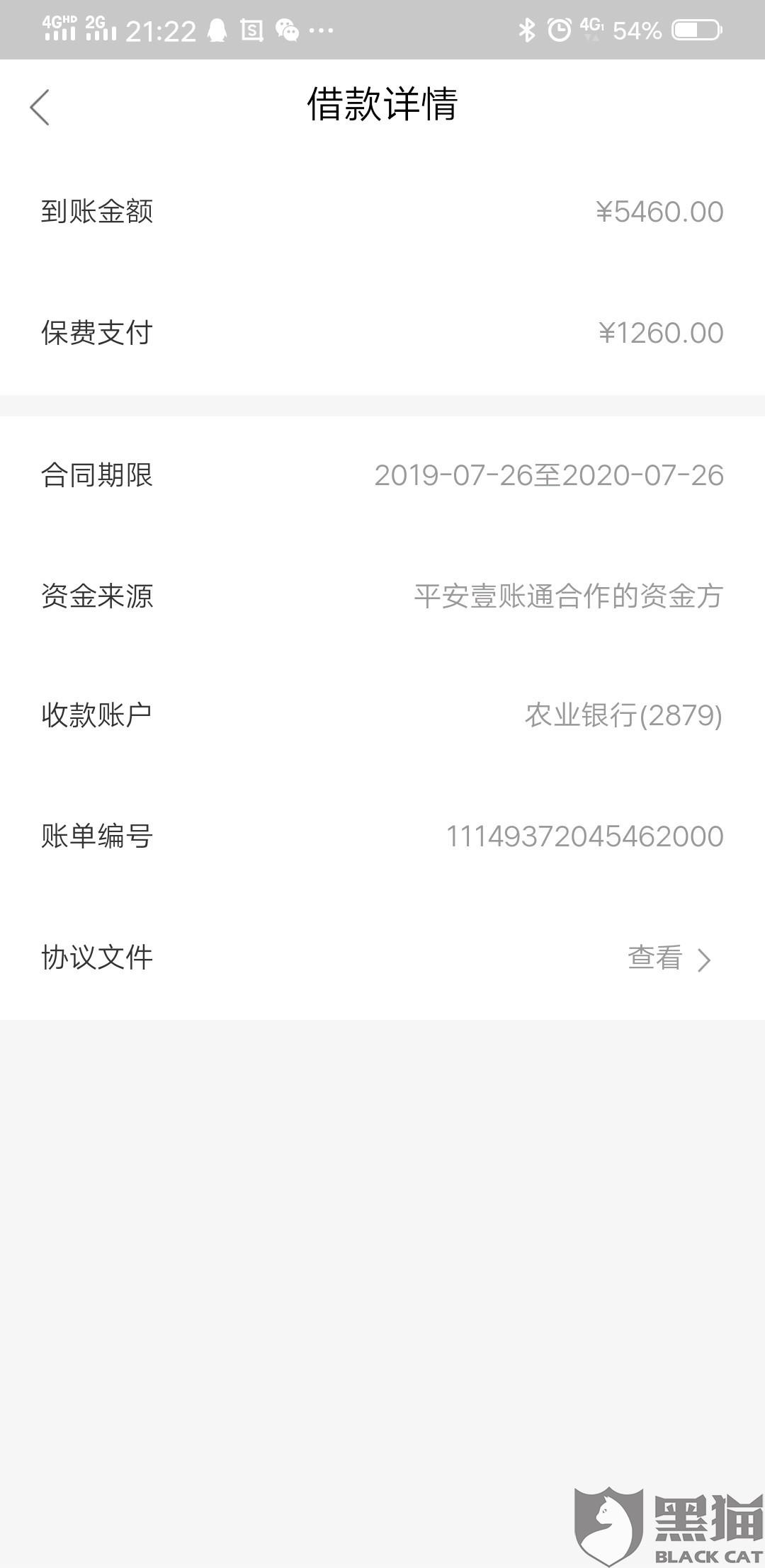Go back from the 借款详情 page
The height and width of the screenshot is (1568, 765).
40,108
